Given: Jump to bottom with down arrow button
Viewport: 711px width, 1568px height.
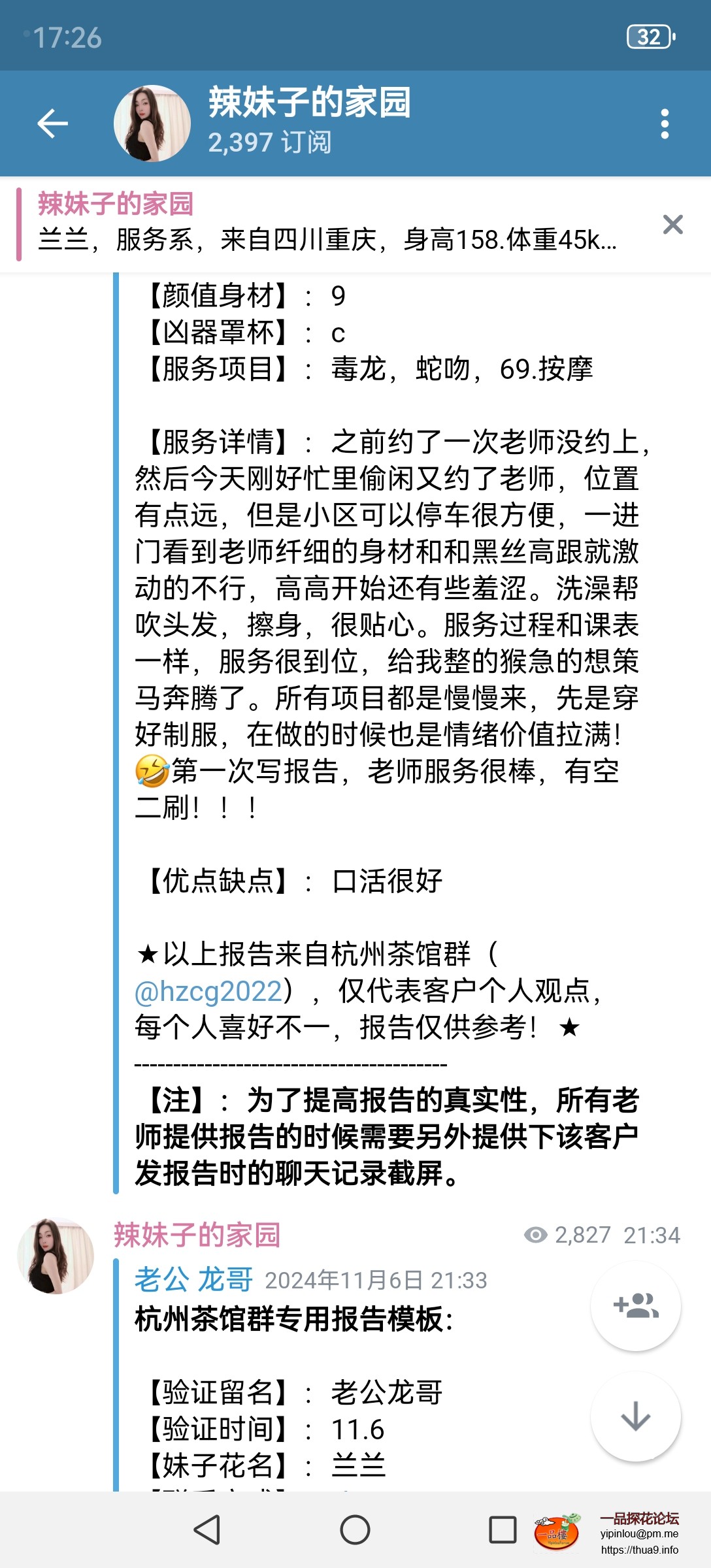Looking at the screenshot, I should [x=635, y=1417].
